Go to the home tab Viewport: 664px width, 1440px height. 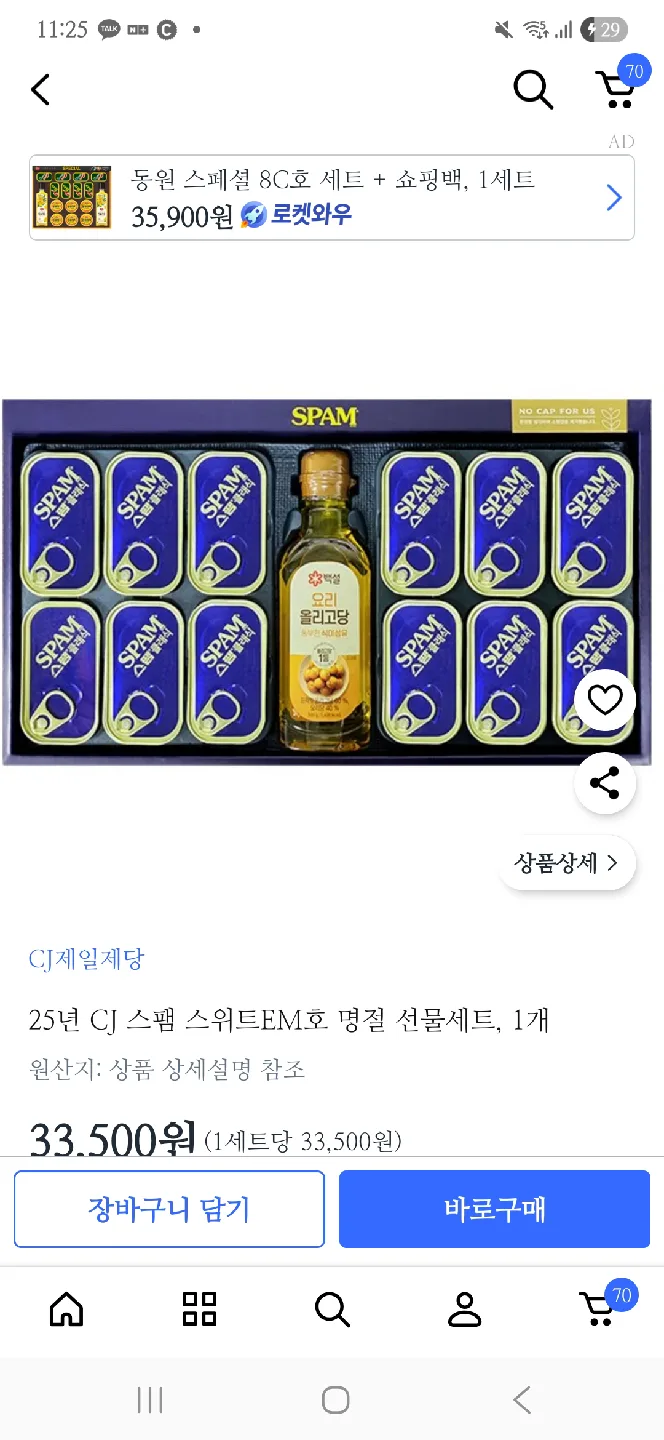66,1308
